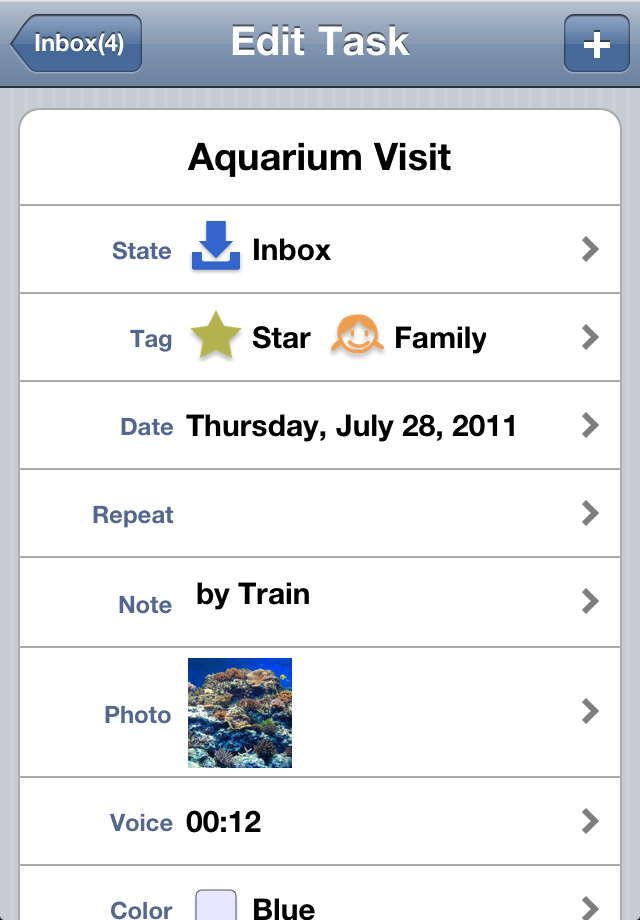The width and height of the screenshot is (640, 920).
Task: Go back to Inbox(4)
Action: (x=77, y=44)
